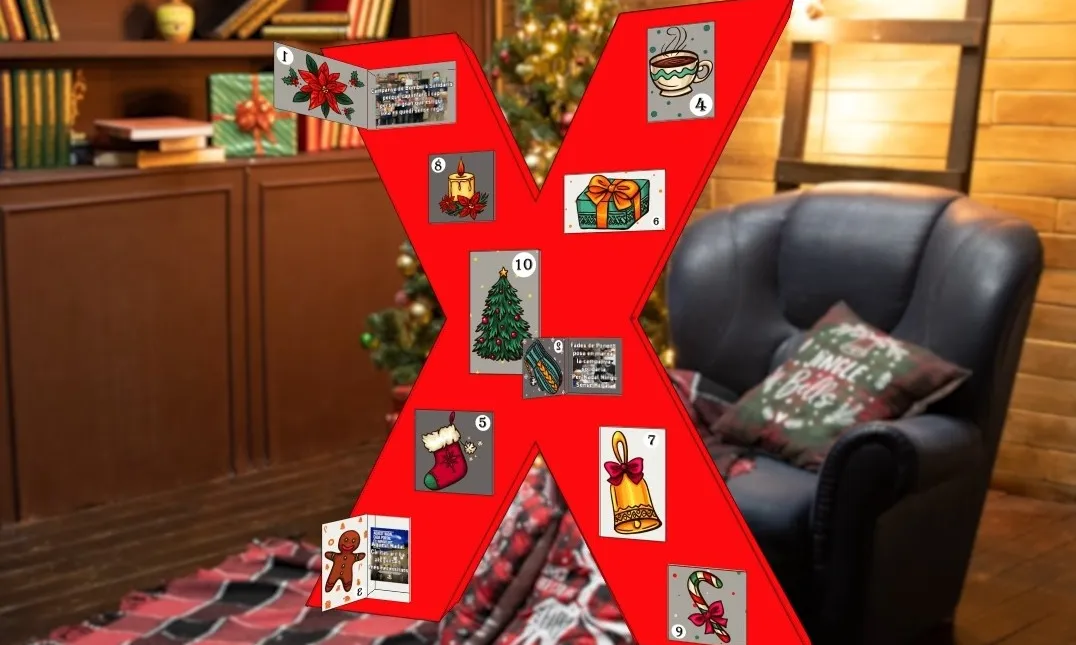The width and height of the screenshot is (1076, 645).
Task: View the content behind the gingerbread door
Action: point(389,558)
